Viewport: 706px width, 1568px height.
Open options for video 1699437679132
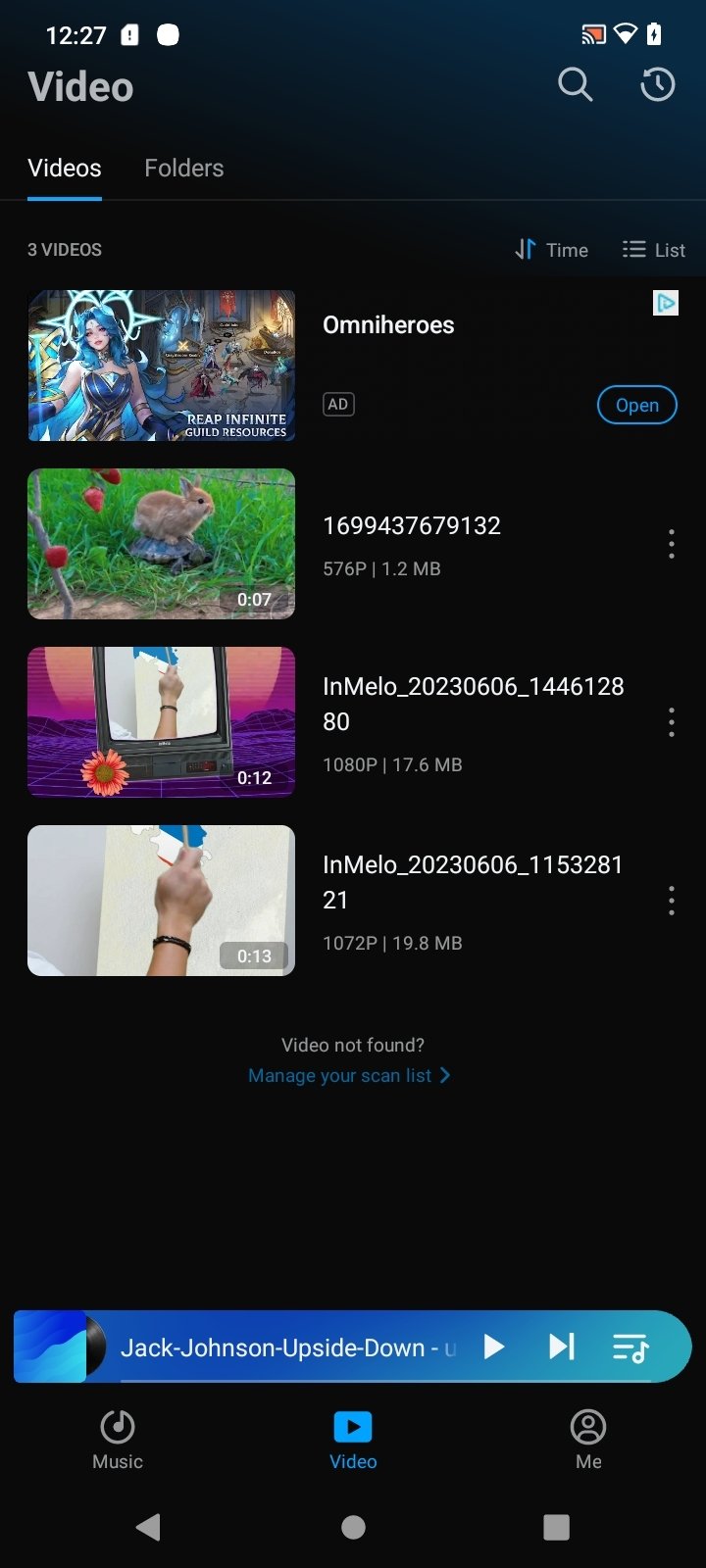672,544
